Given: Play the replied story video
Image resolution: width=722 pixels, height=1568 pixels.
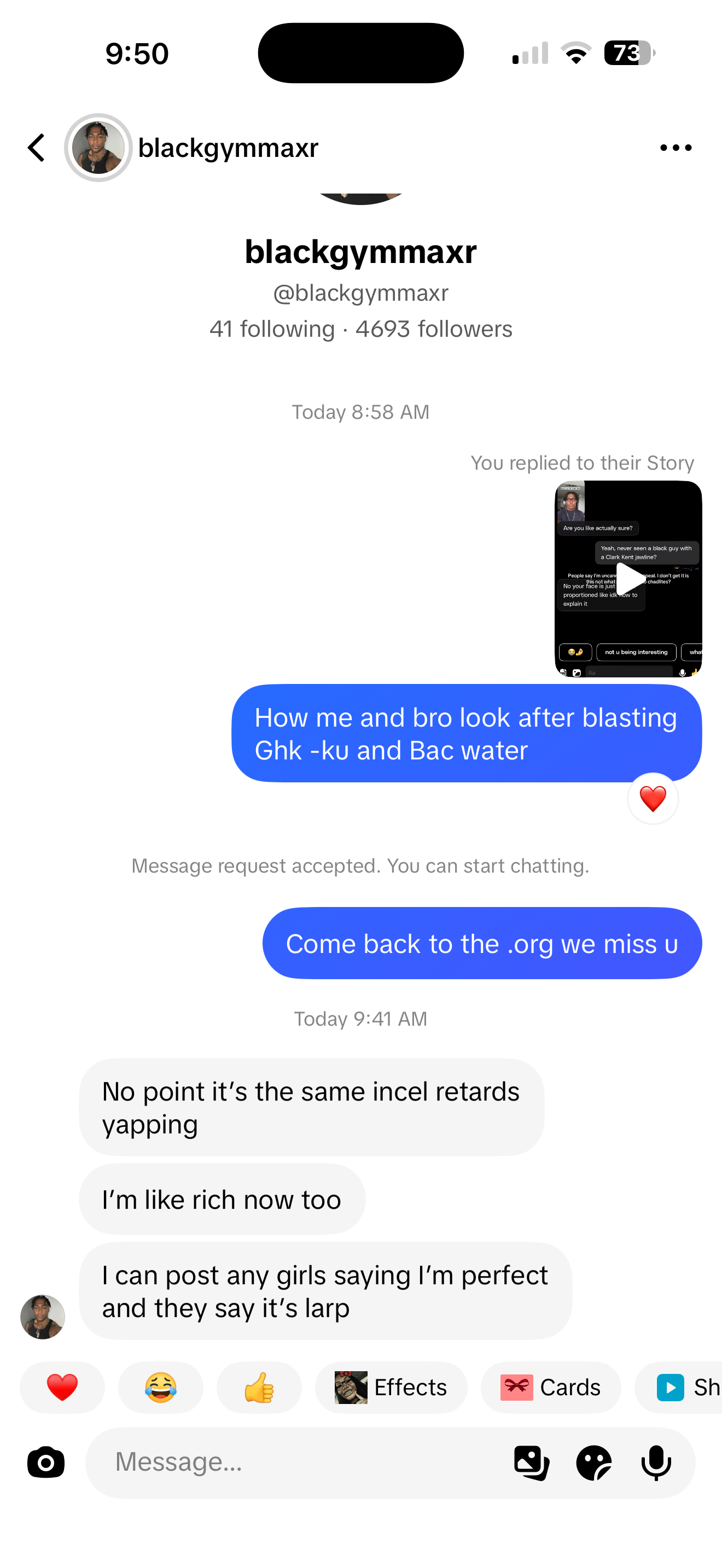Looking at the screenshot, I should pos(628,578).
